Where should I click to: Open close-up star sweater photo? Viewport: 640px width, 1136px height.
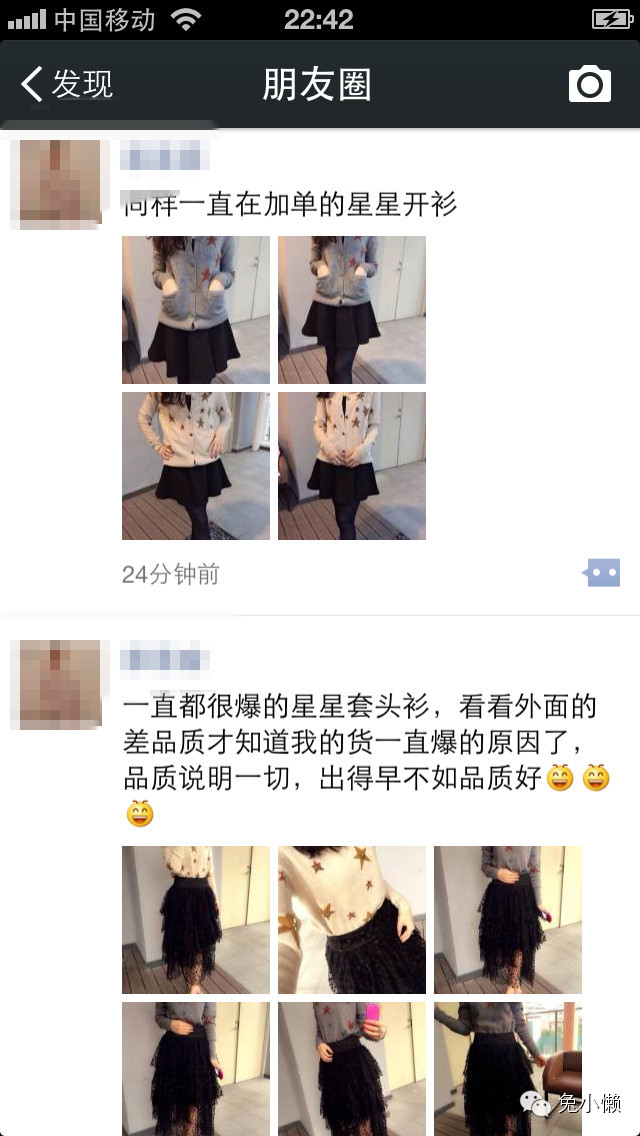[351, 920]
